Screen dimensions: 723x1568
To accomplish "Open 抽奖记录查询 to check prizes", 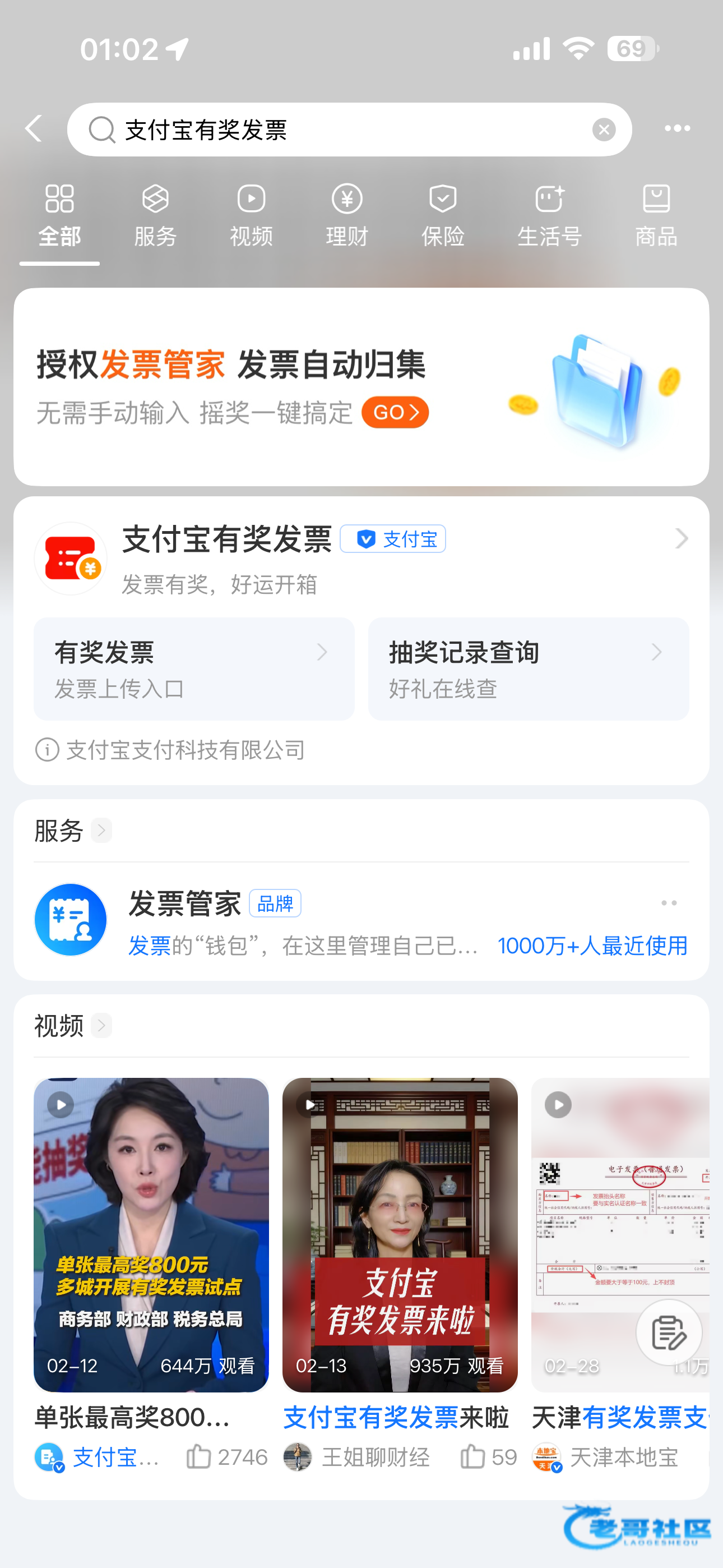I will click(529, 668).
